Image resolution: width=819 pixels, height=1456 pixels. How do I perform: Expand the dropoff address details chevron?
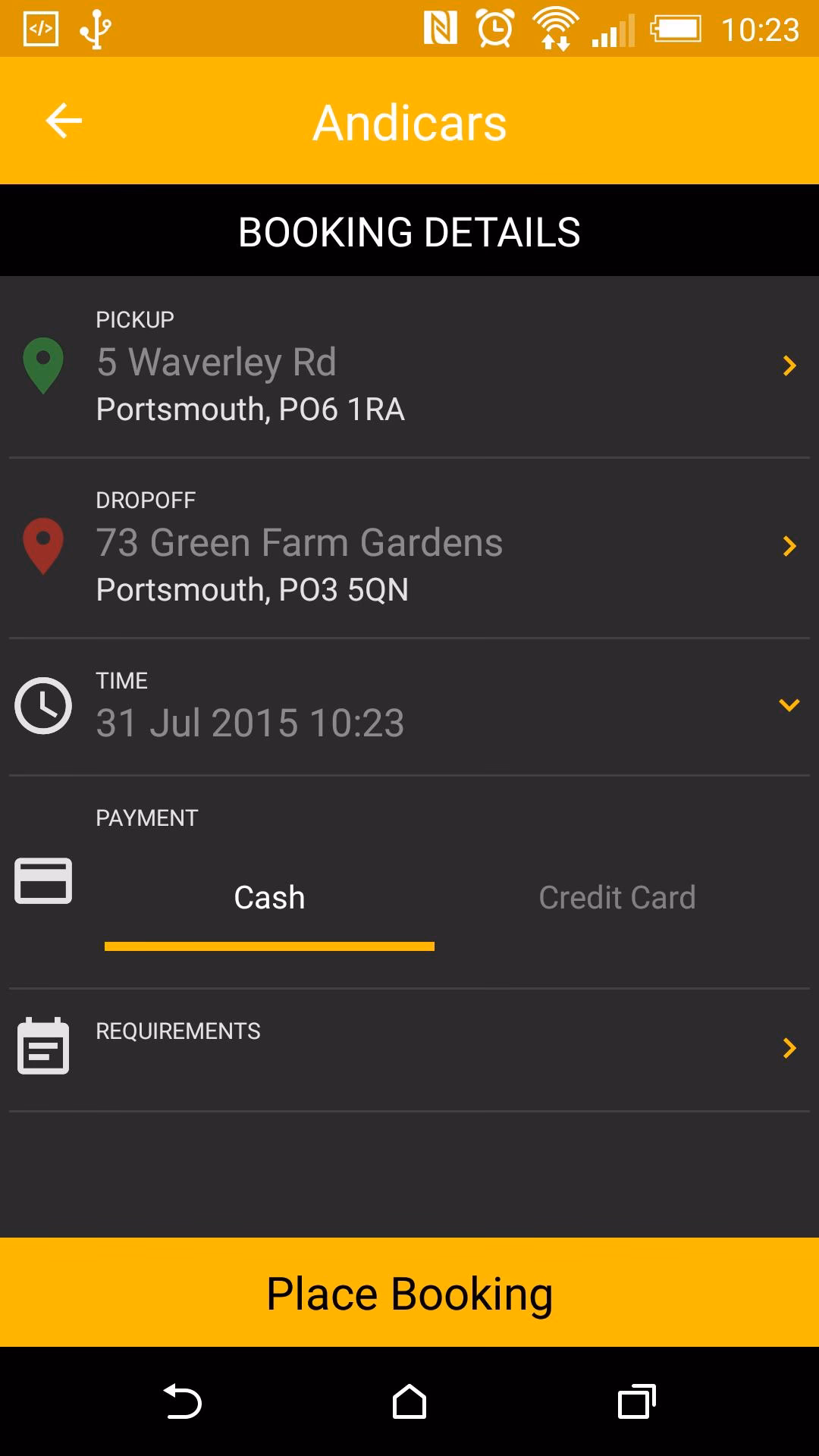click(x=789, y=546)
